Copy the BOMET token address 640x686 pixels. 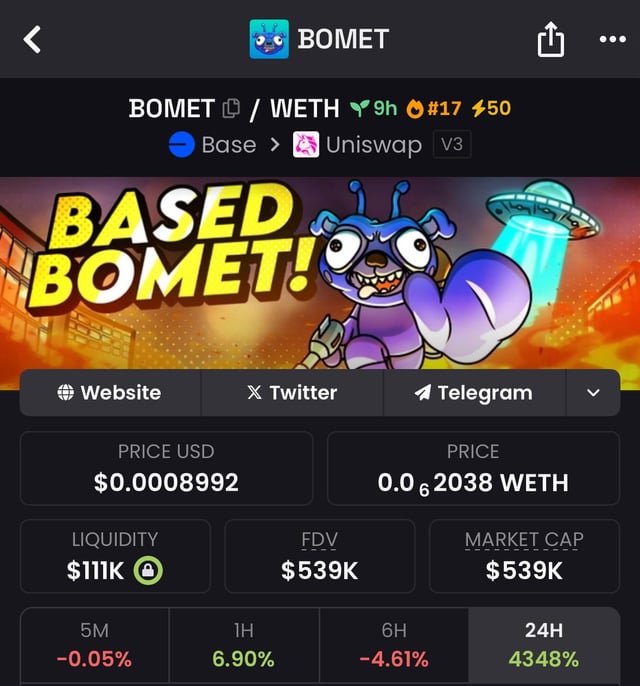pyautogui.click(x=230, y=108)
